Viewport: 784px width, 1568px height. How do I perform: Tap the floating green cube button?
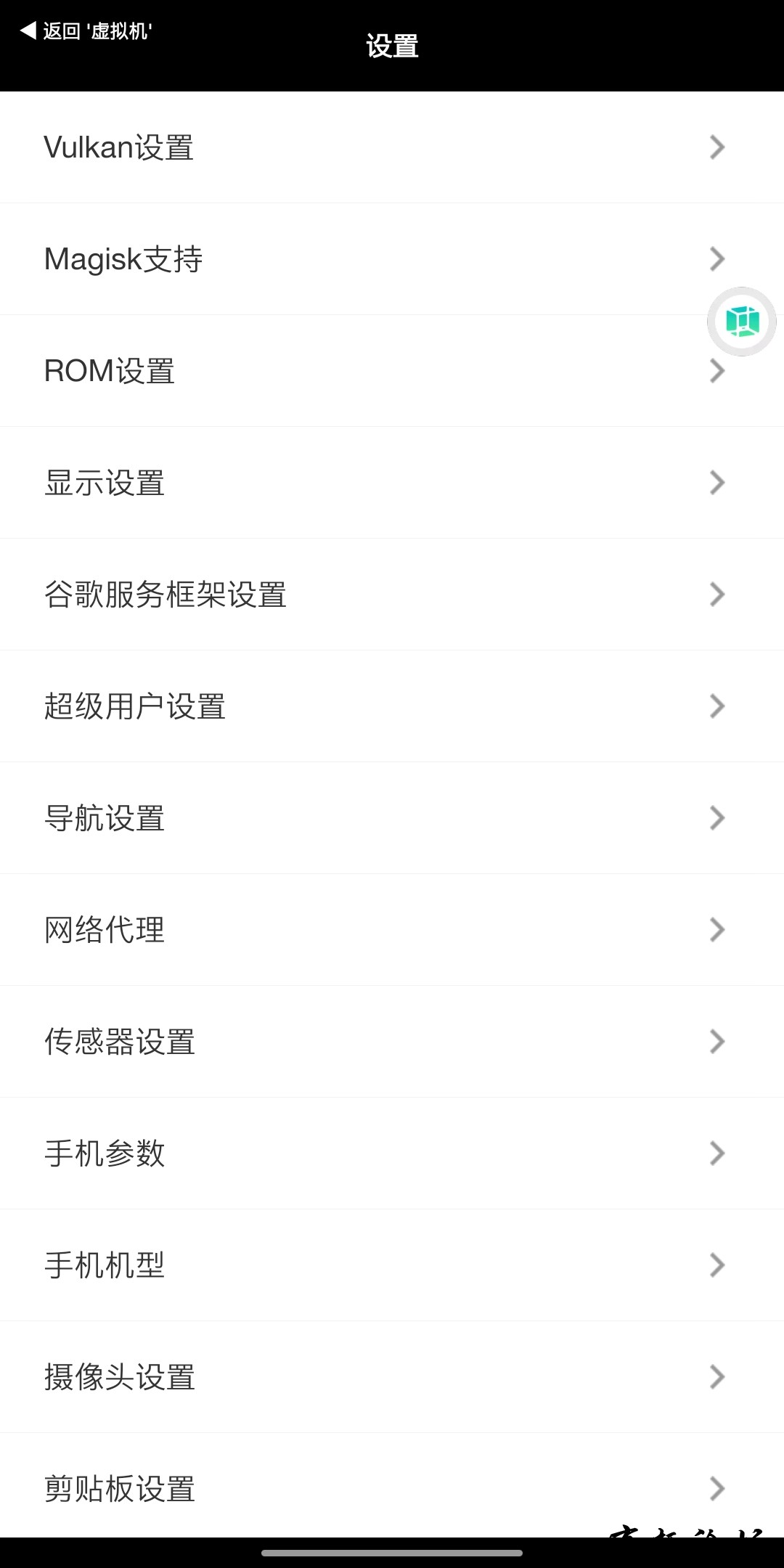click(x=742, y=322)
